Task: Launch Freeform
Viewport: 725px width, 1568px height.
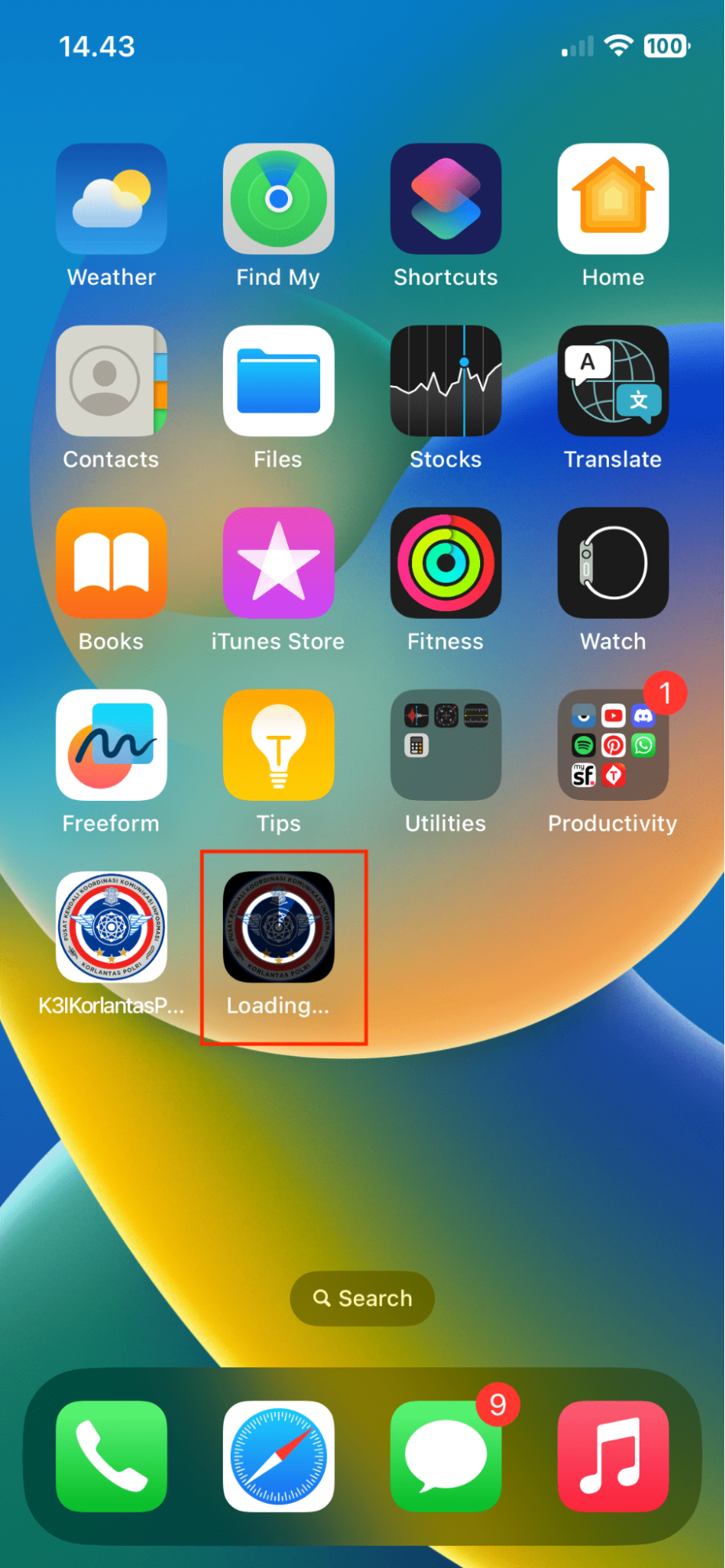Action: 111,744
